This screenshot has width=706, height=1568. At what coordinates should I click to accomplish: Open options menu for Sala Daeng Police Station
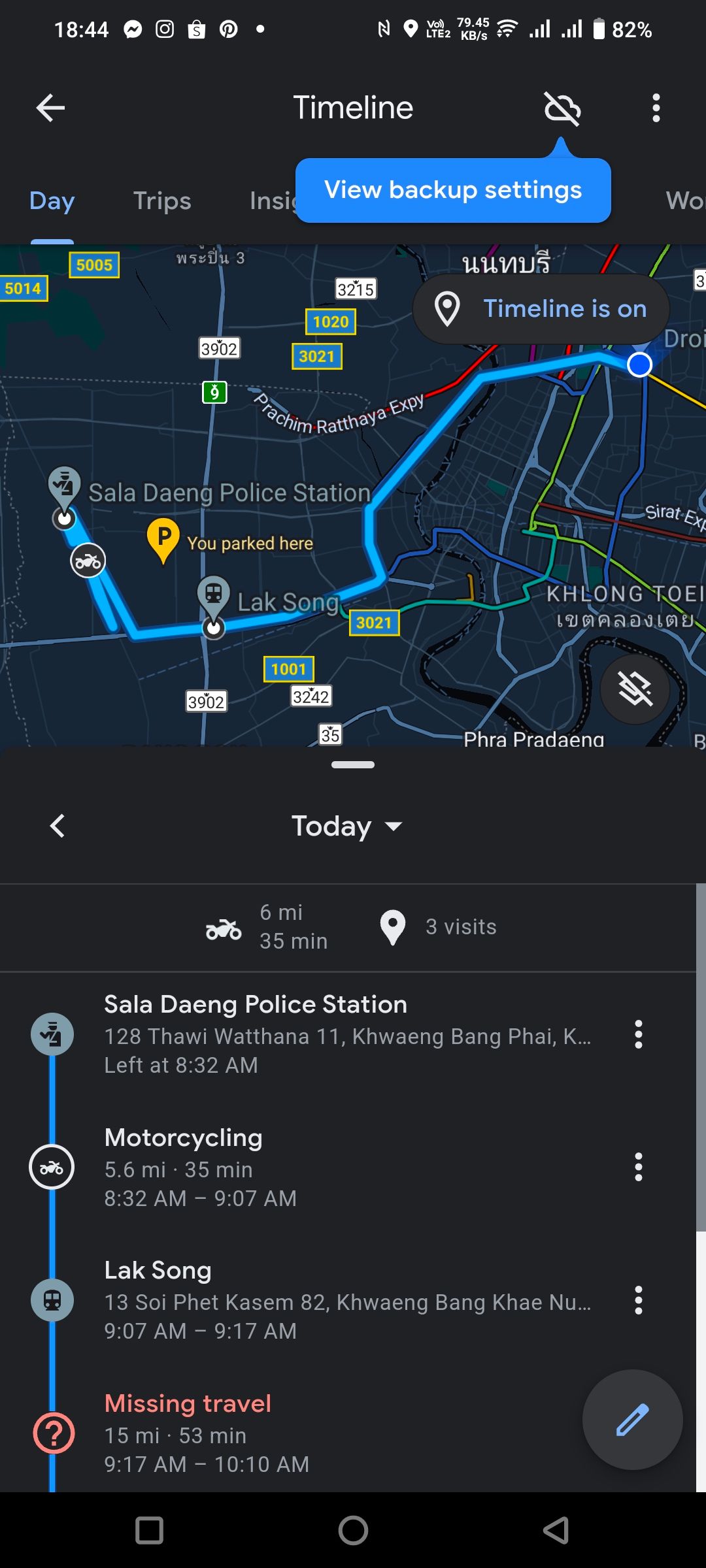637,1034
